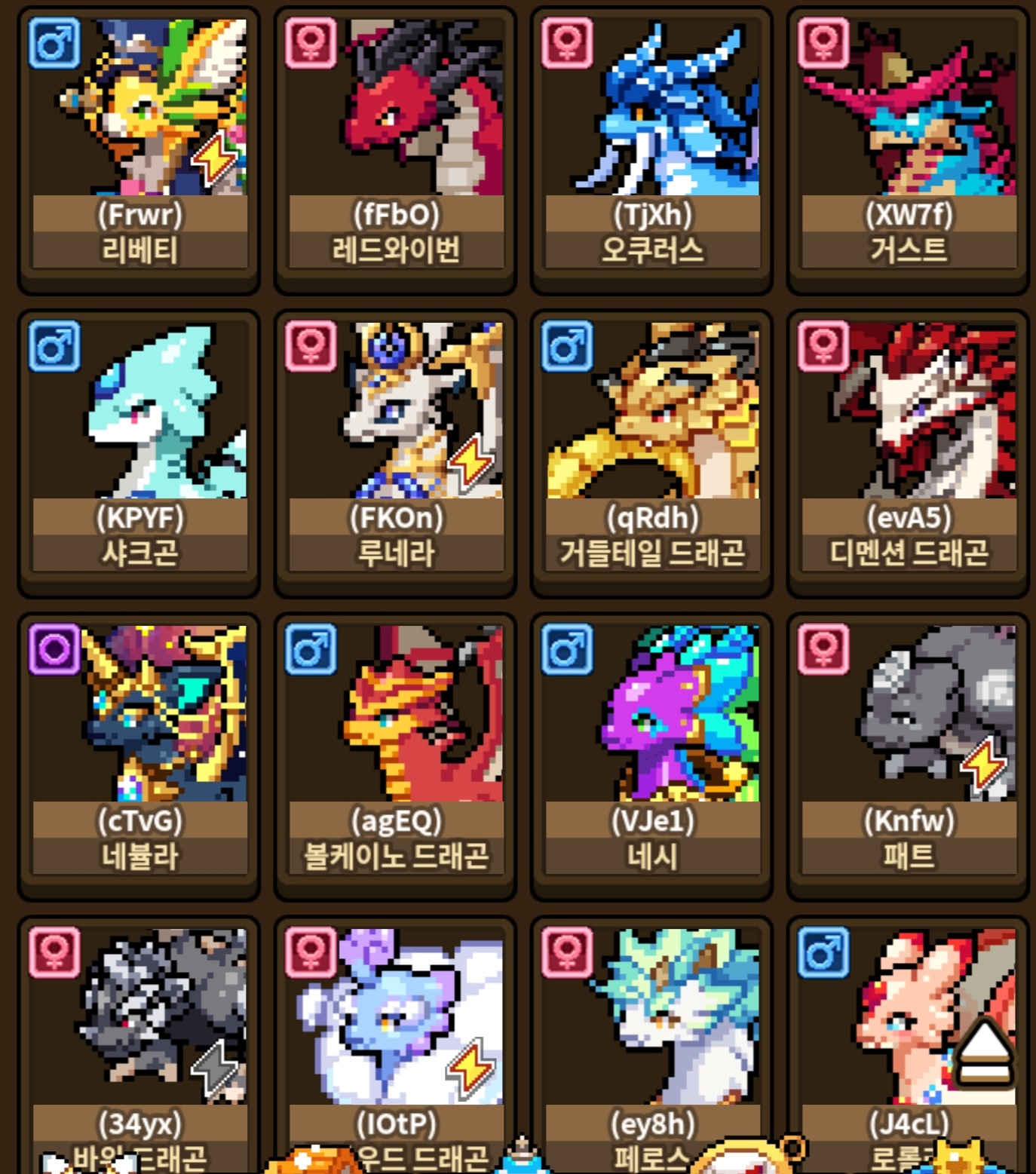1036x1174 pixels.
Task: Choose the 오쿠러스 (TjXh) dragon
Action: point(652,143)
